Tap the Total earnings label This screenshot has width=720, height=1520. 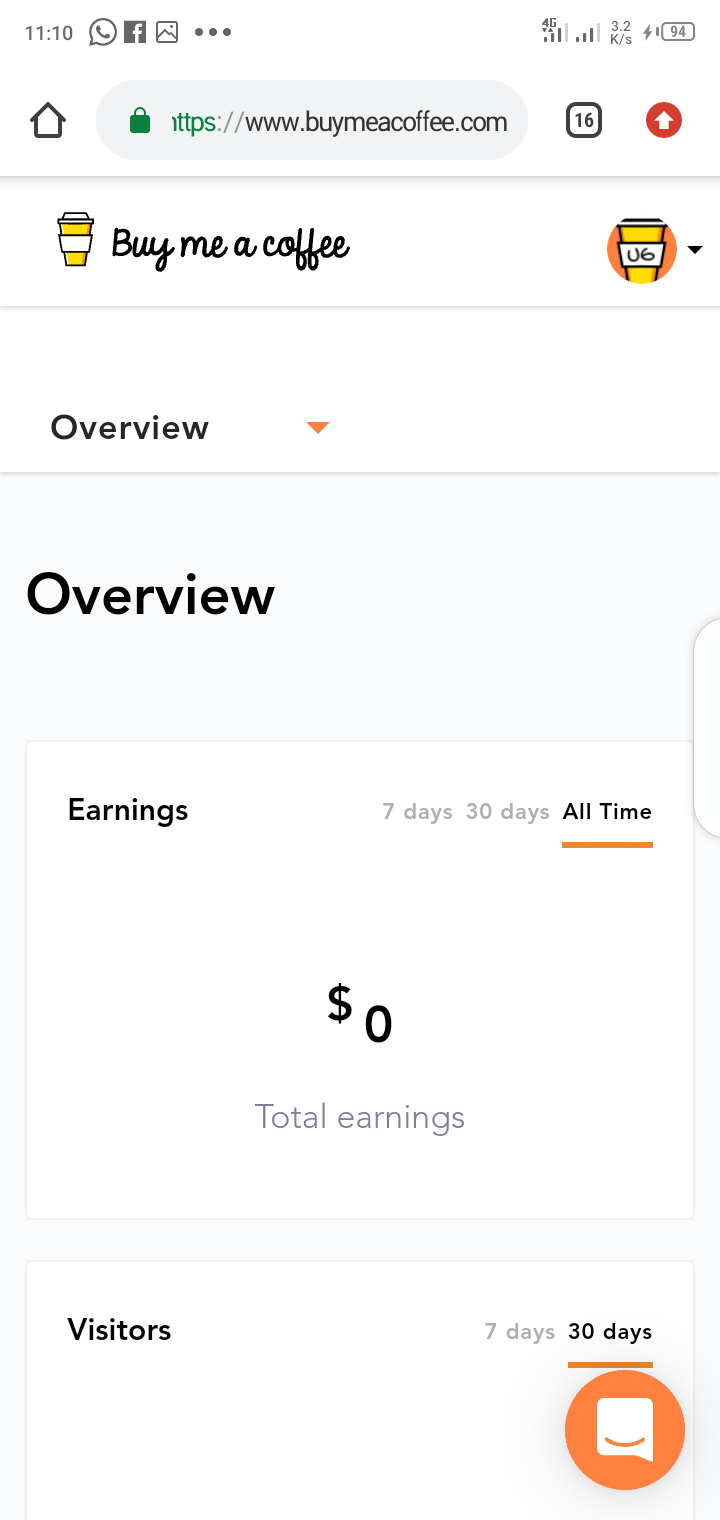360,1116
